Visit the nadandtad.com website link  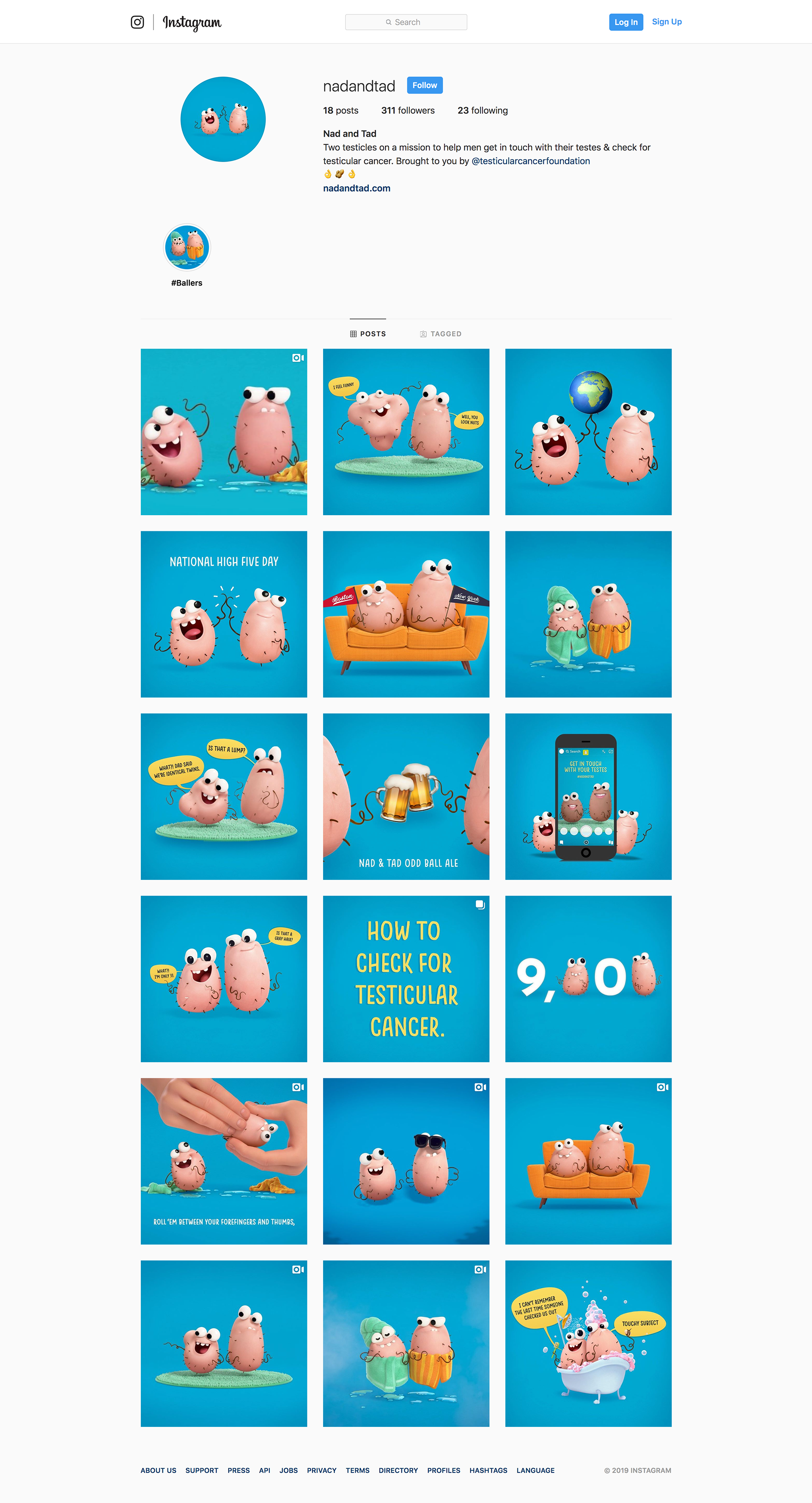357,188
